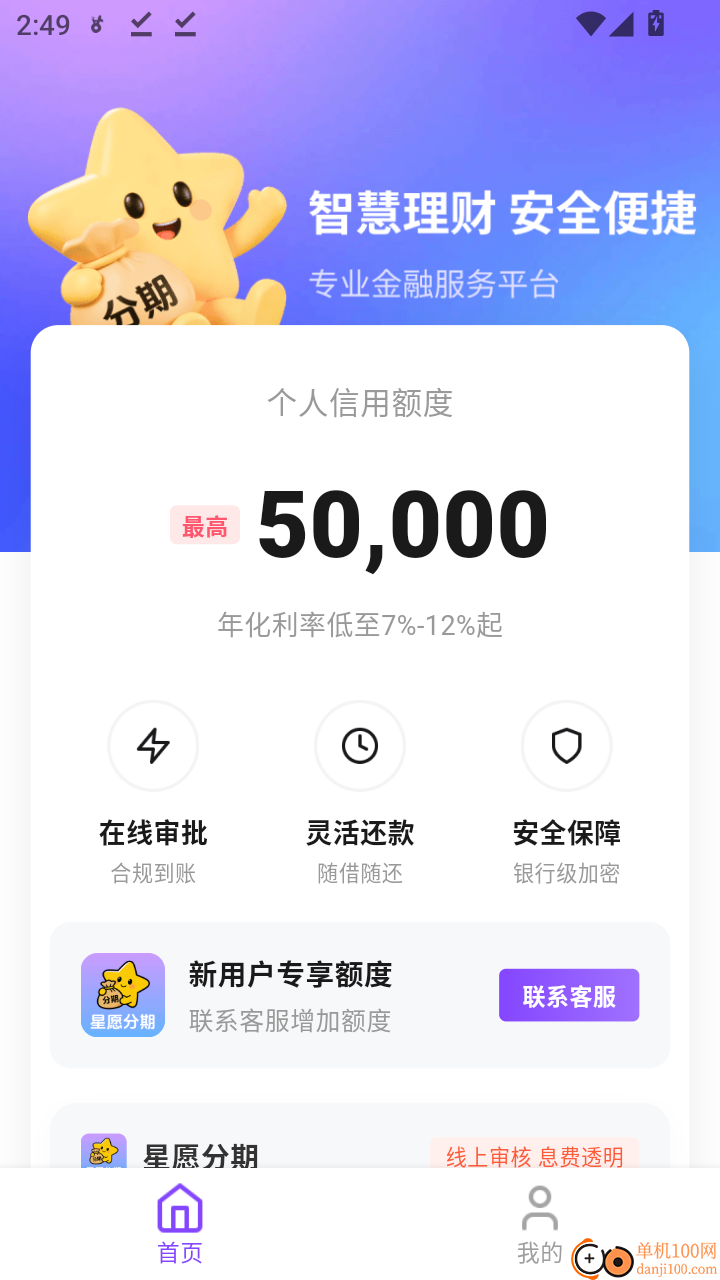Click the 最高 badge beside 50,000
Screen dimensions: 720x1280
[204, 525]
